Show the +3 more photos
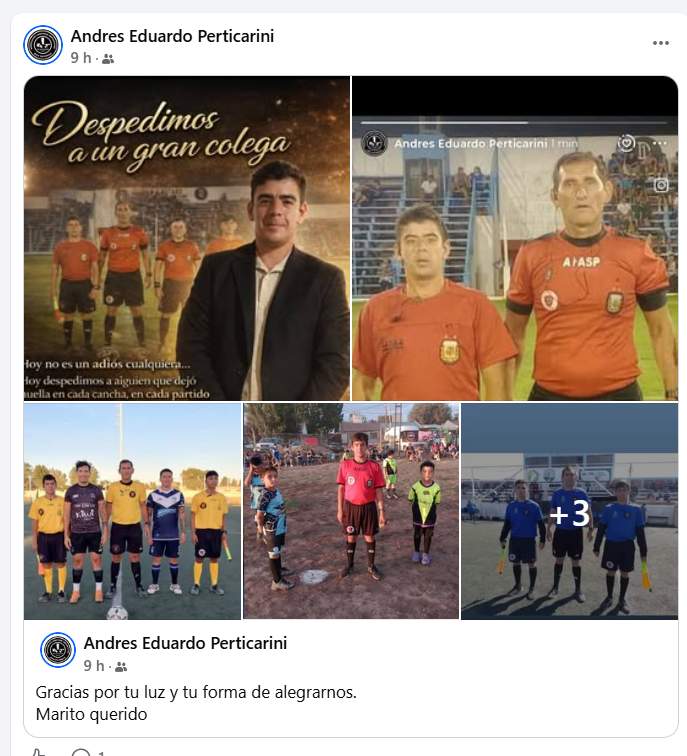This screenshot has height=756, width=687. coord(569,511)
